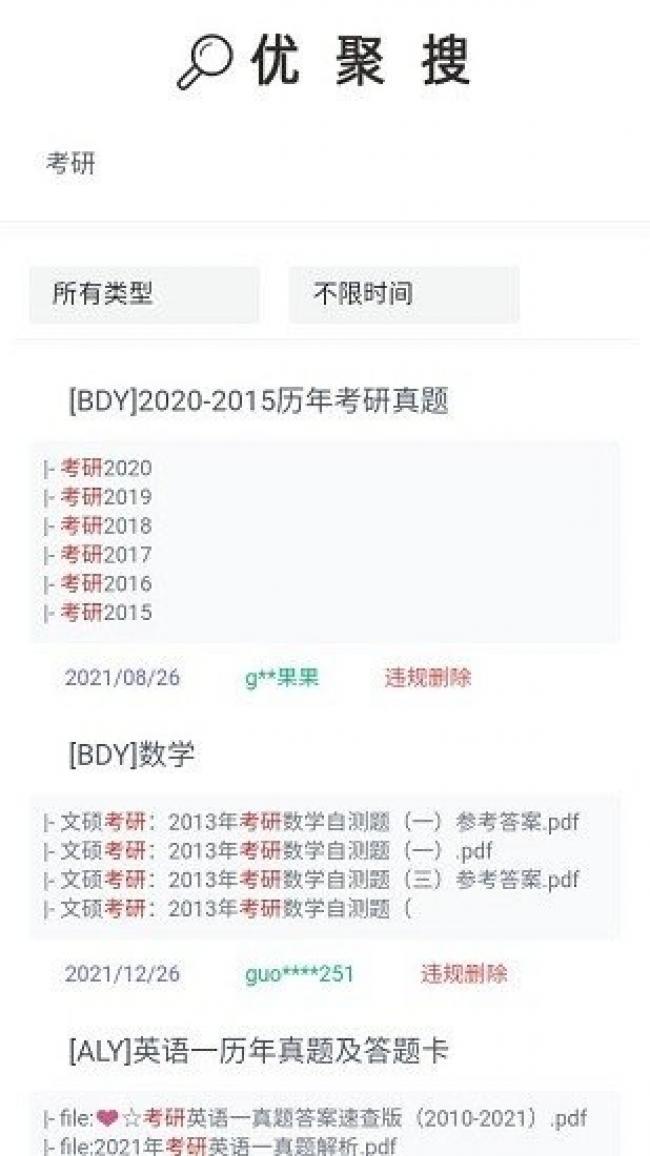650x1156 pixels.
Task: Tap 违规删除 under the [BDY]数学 result
Action: (464, 974)
